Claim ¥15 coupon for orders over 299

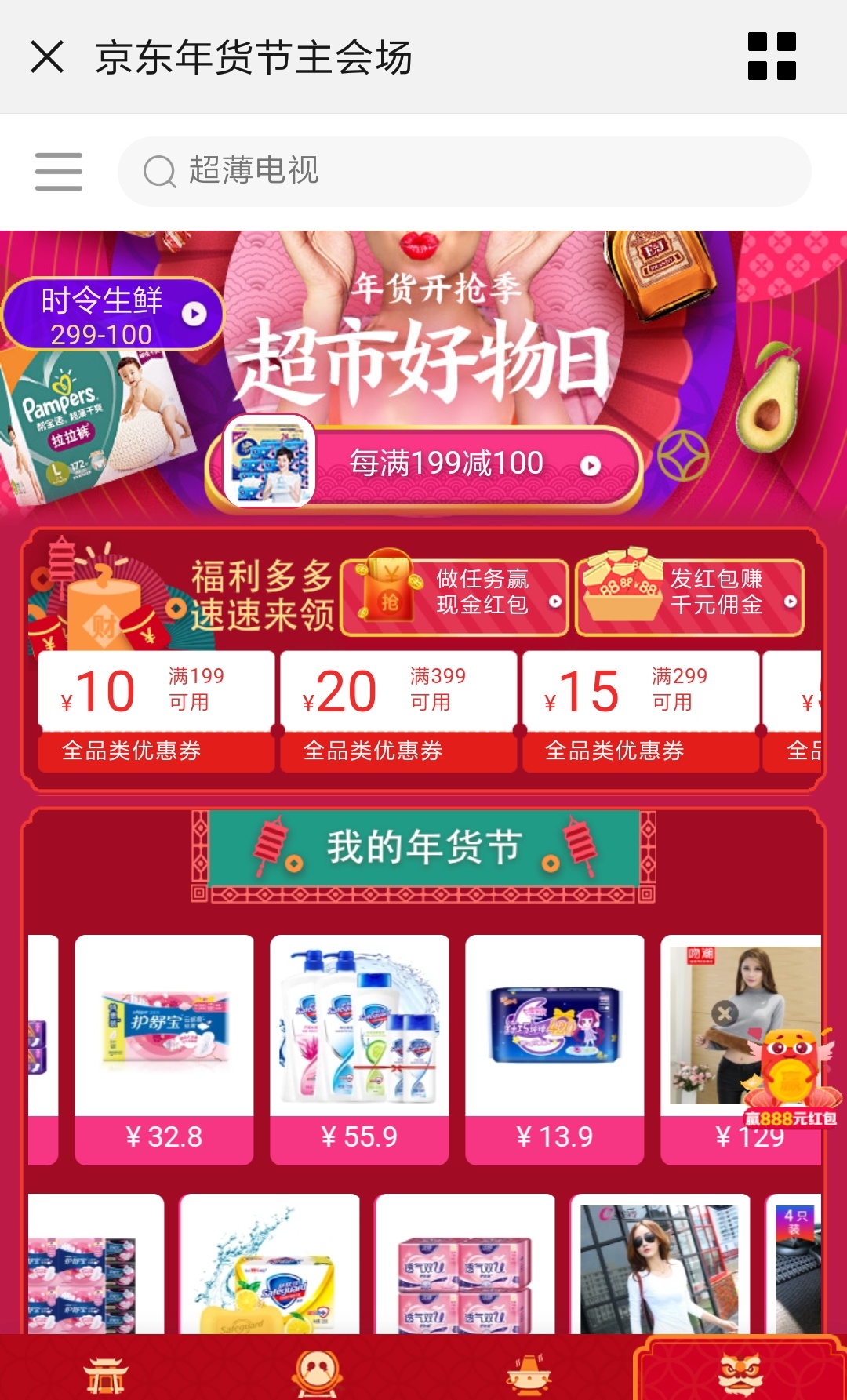click(640, 710)
